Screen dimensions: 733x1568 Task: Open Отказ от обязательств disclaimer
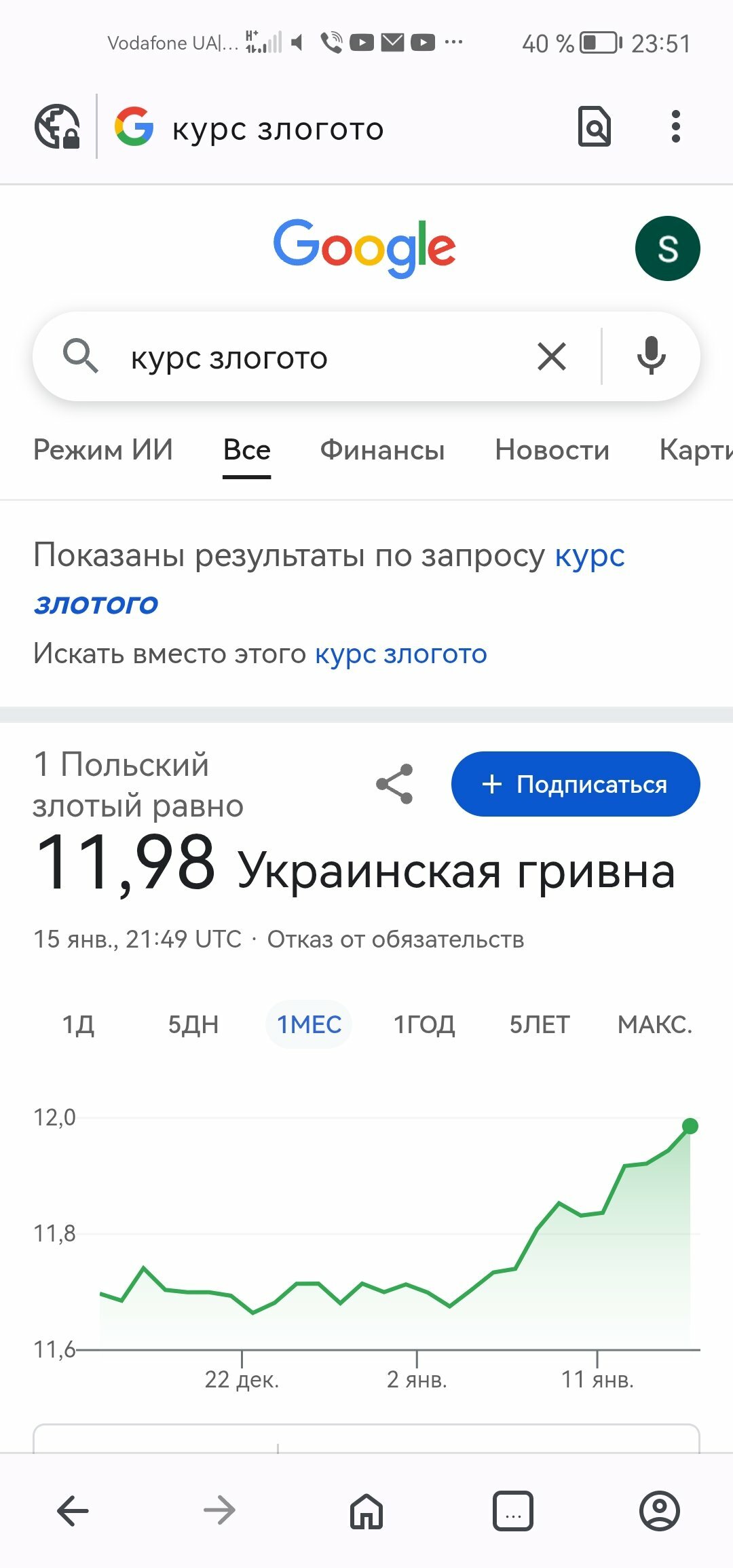395,939
